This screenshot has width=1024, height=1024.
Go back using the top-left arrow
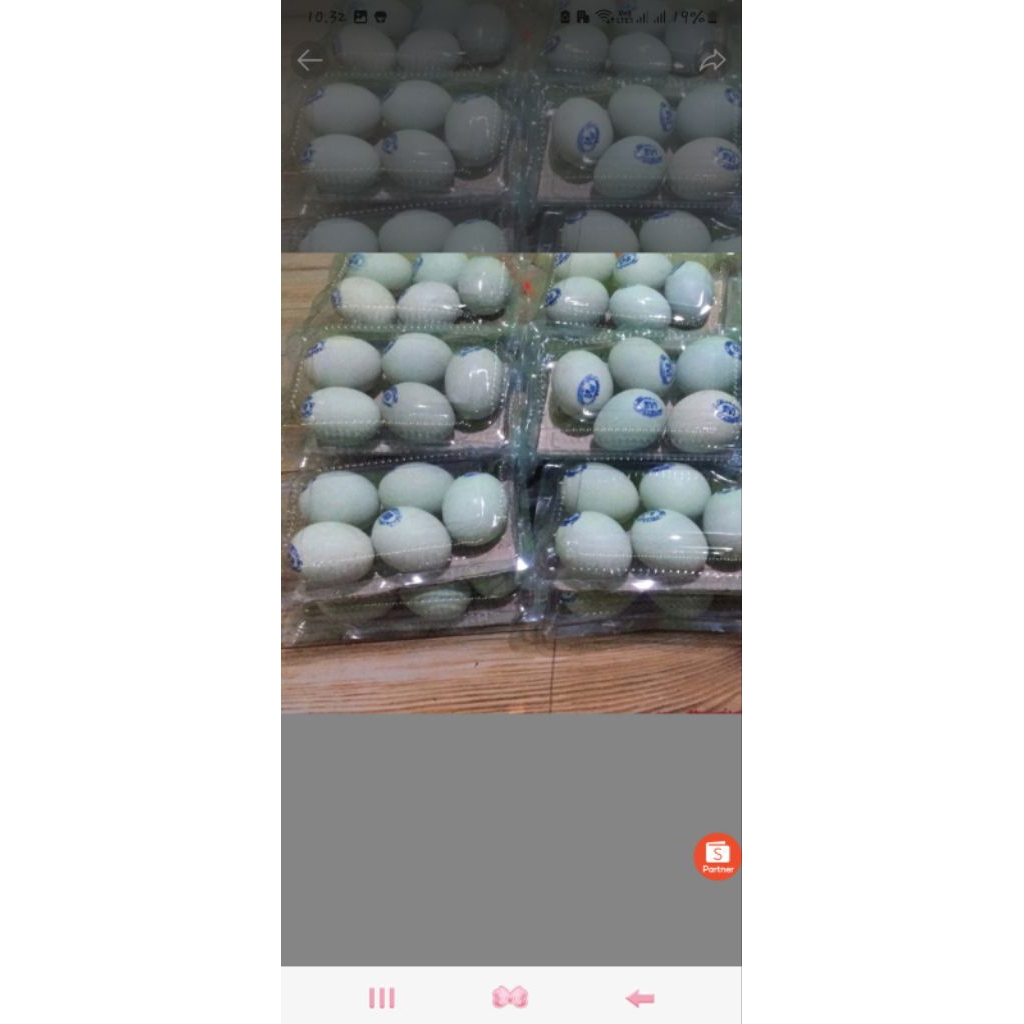pyautogui.click(x=310, y=61)
